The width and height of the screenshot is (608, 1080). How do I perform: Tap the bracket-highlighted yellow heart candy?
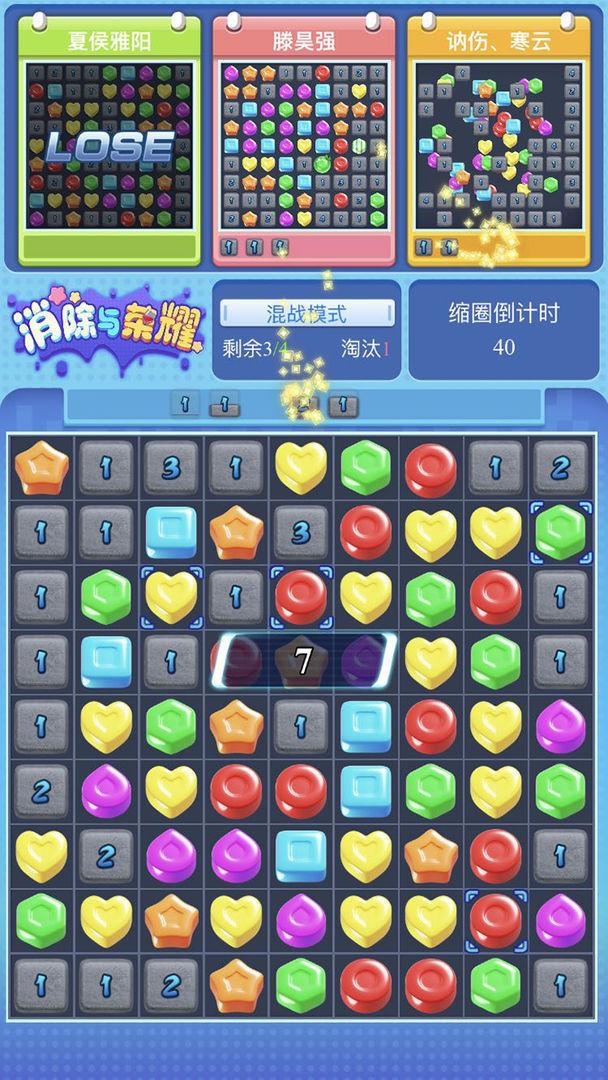click(171, 597)
